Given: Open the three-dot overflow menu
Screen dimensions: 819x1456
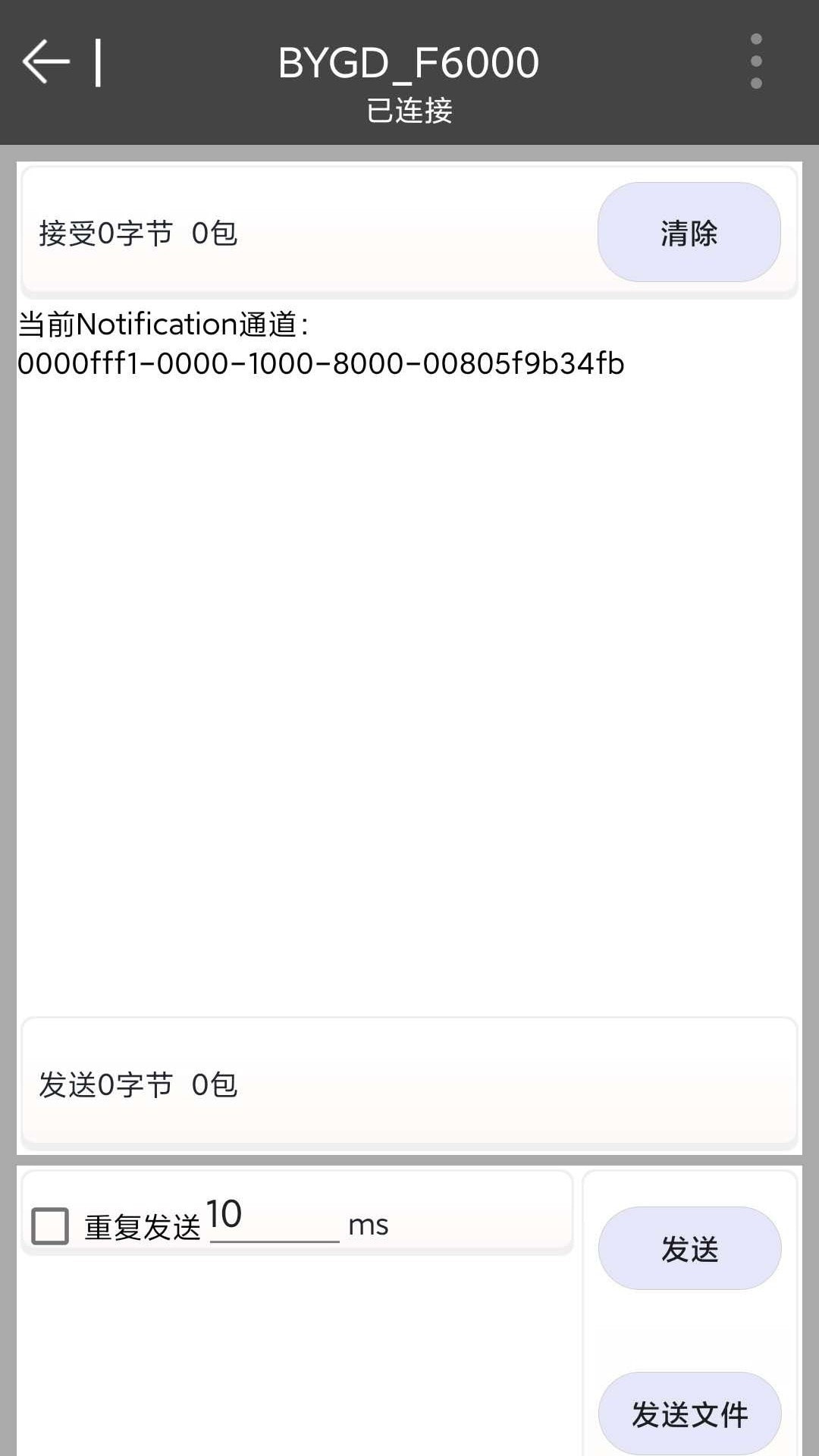Looking at the screenshot, I should tap(755, 61).
